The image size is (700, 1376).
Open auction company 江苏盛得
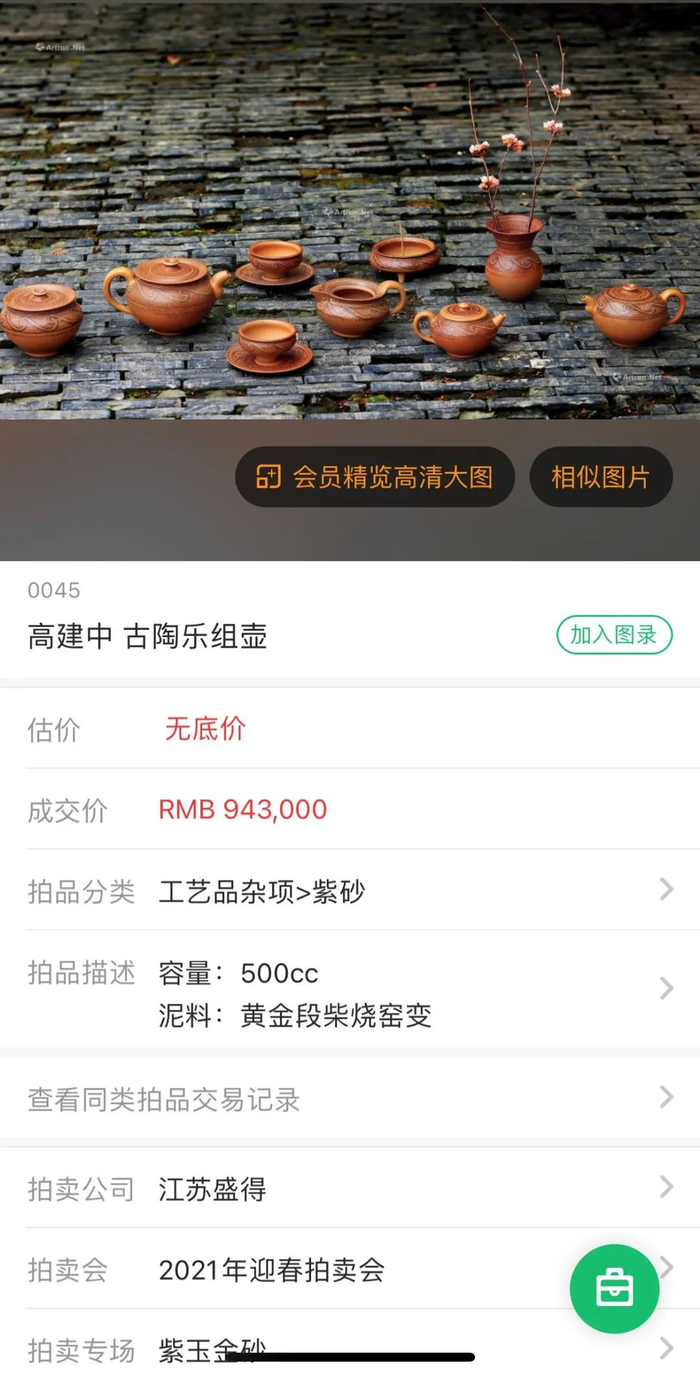click(x=350, y=1188)
